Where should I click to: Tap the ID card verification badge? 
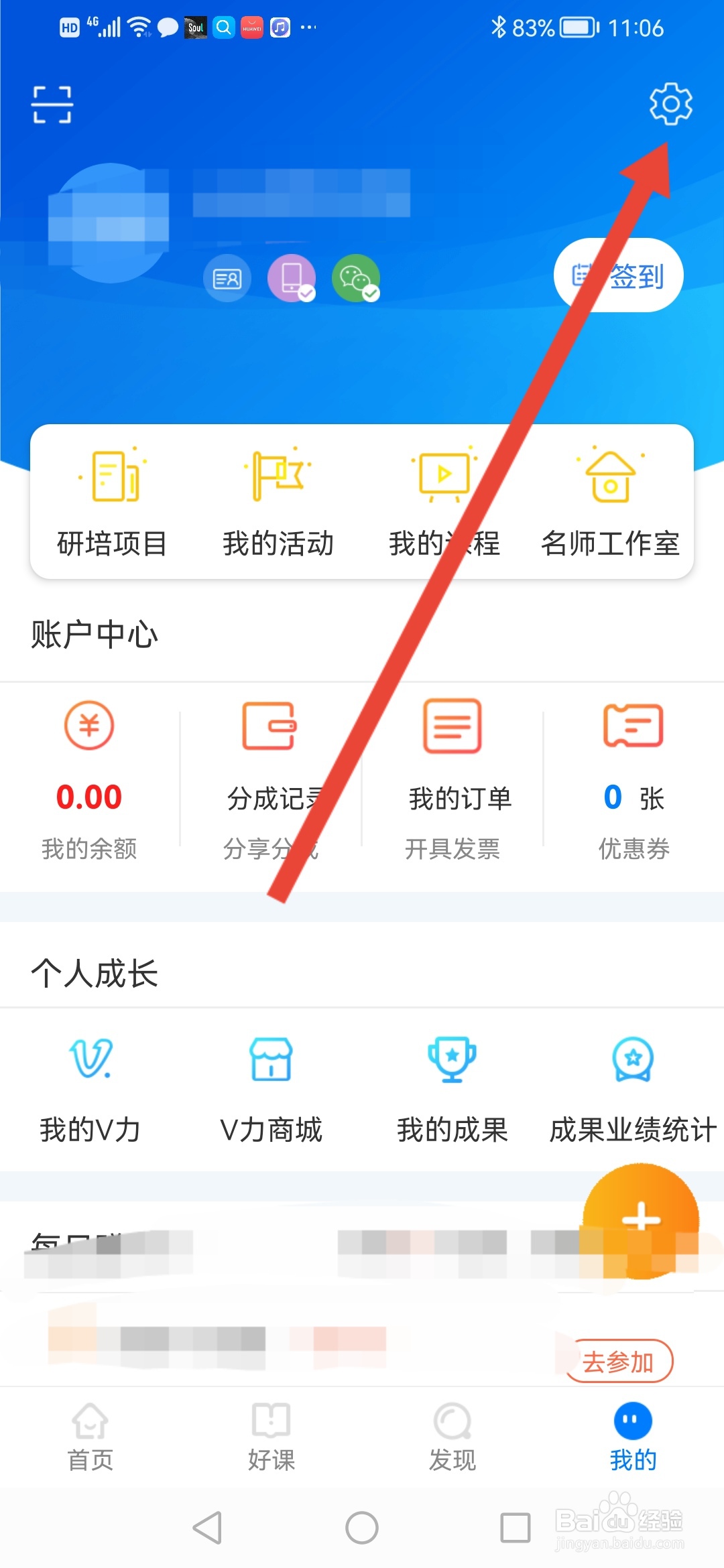226,279
